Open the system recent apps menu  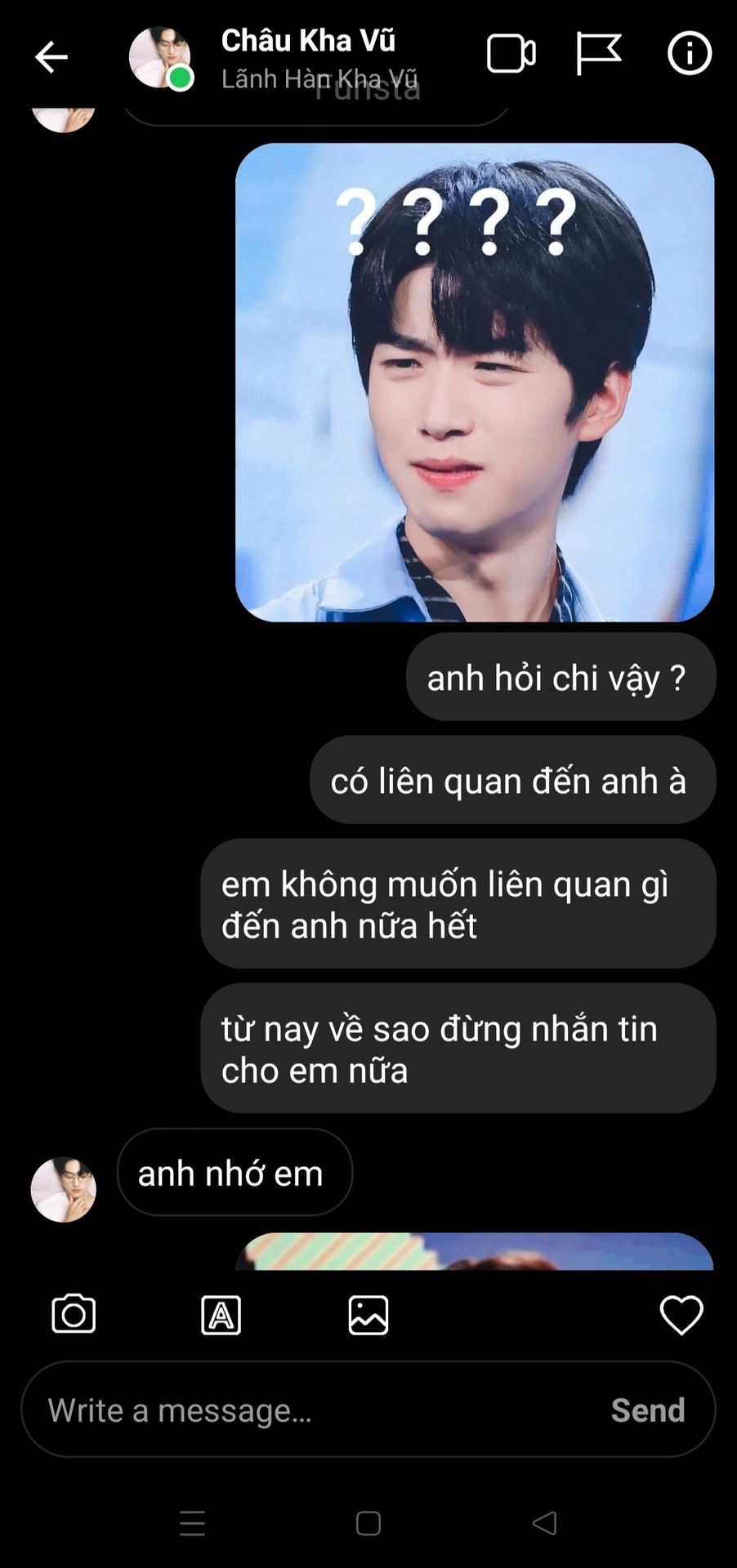click(x=192, y=1523)
